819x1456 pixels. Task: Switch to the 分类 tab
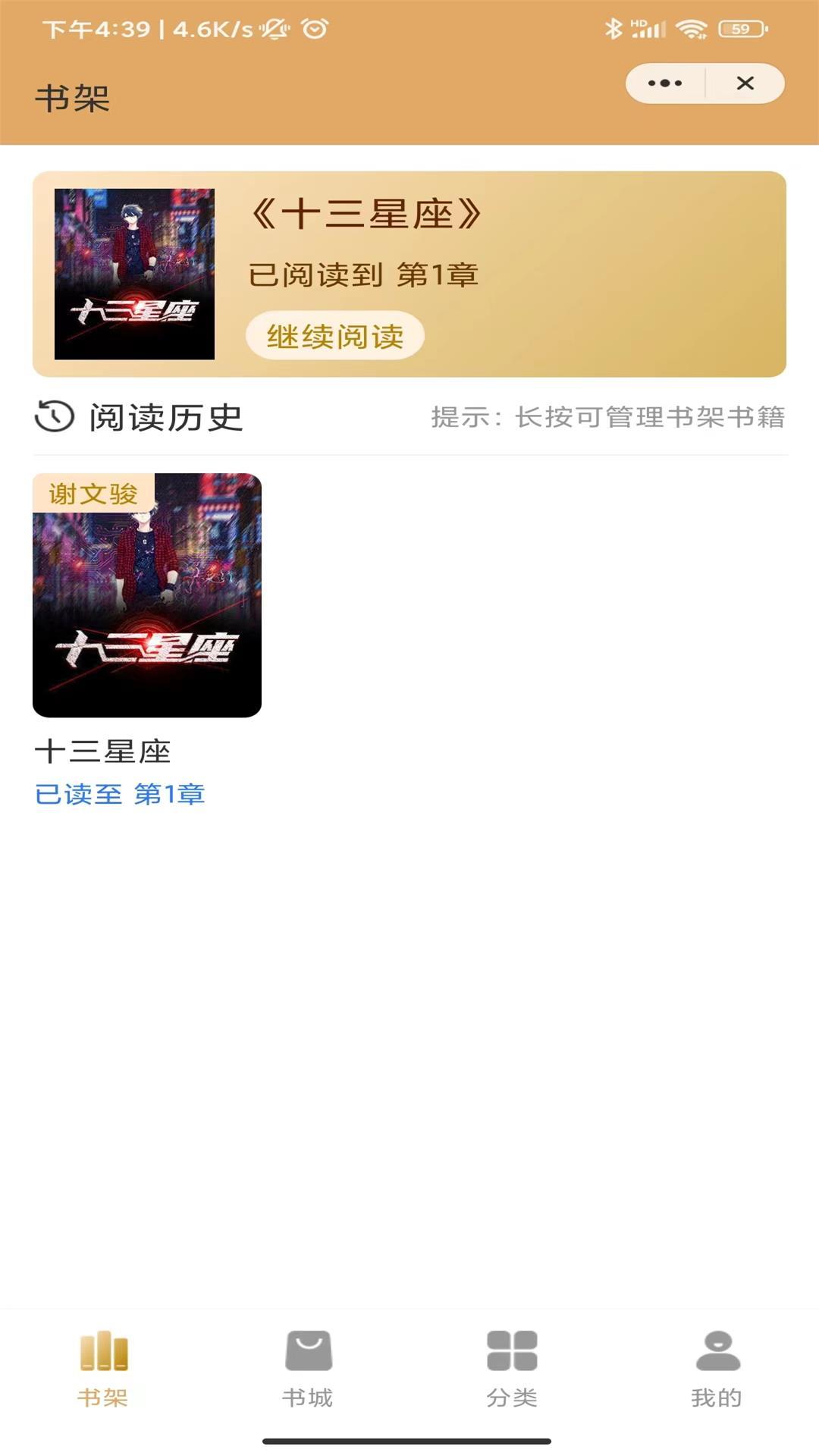512,1369
